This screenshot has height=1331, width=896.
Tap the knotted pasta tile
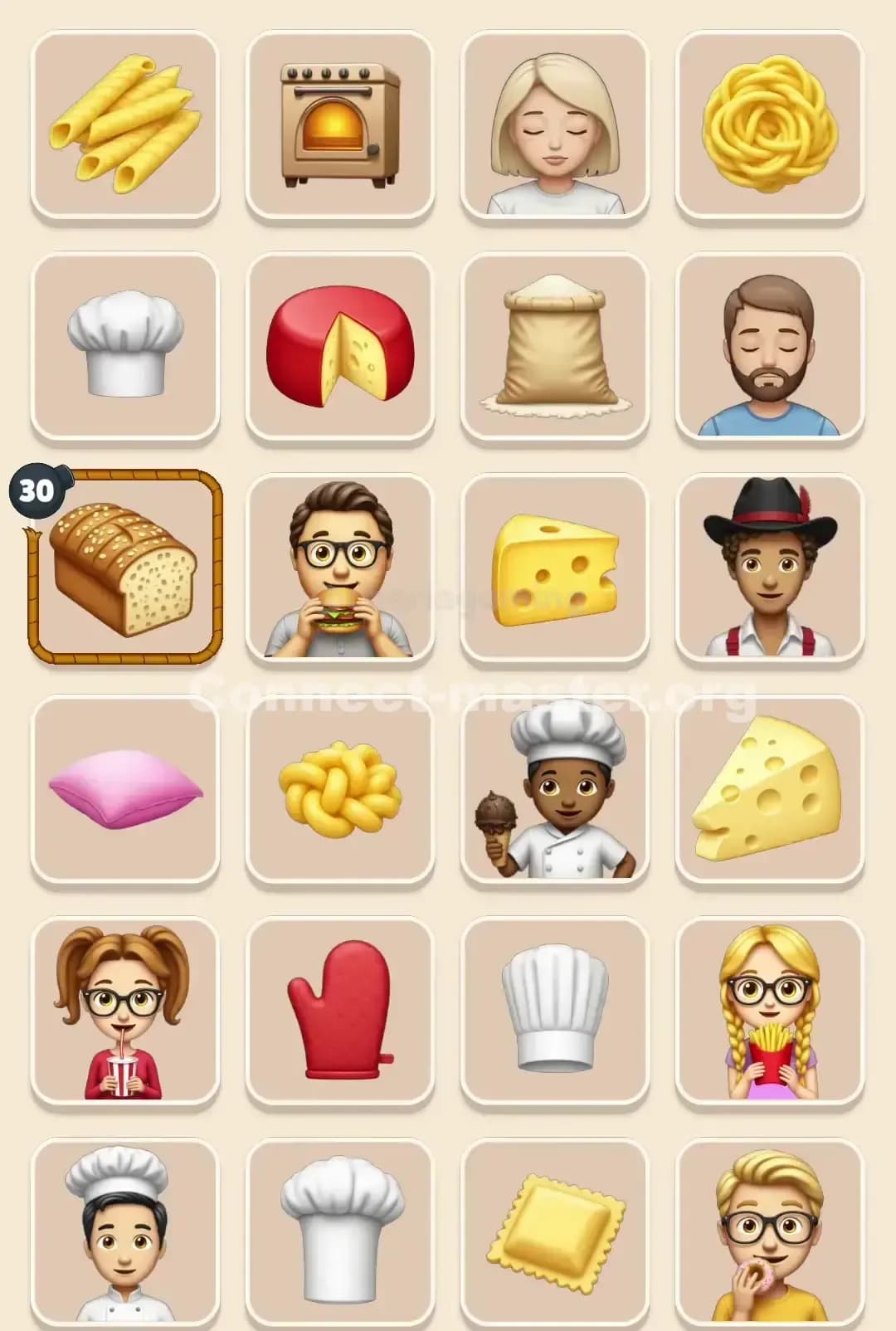point(340,789)
